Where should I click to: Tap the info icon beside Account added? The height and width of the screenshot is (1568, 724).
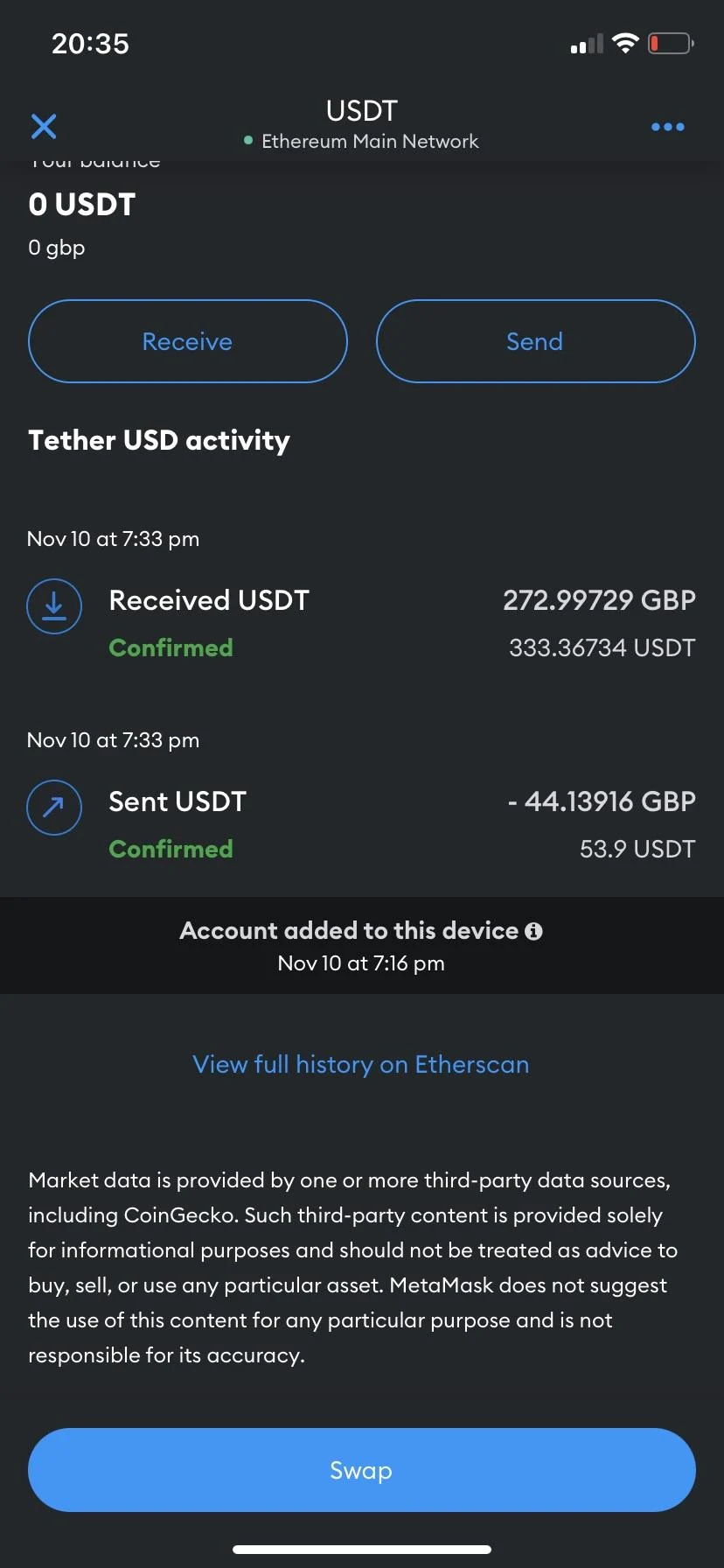tap(534, 931)
